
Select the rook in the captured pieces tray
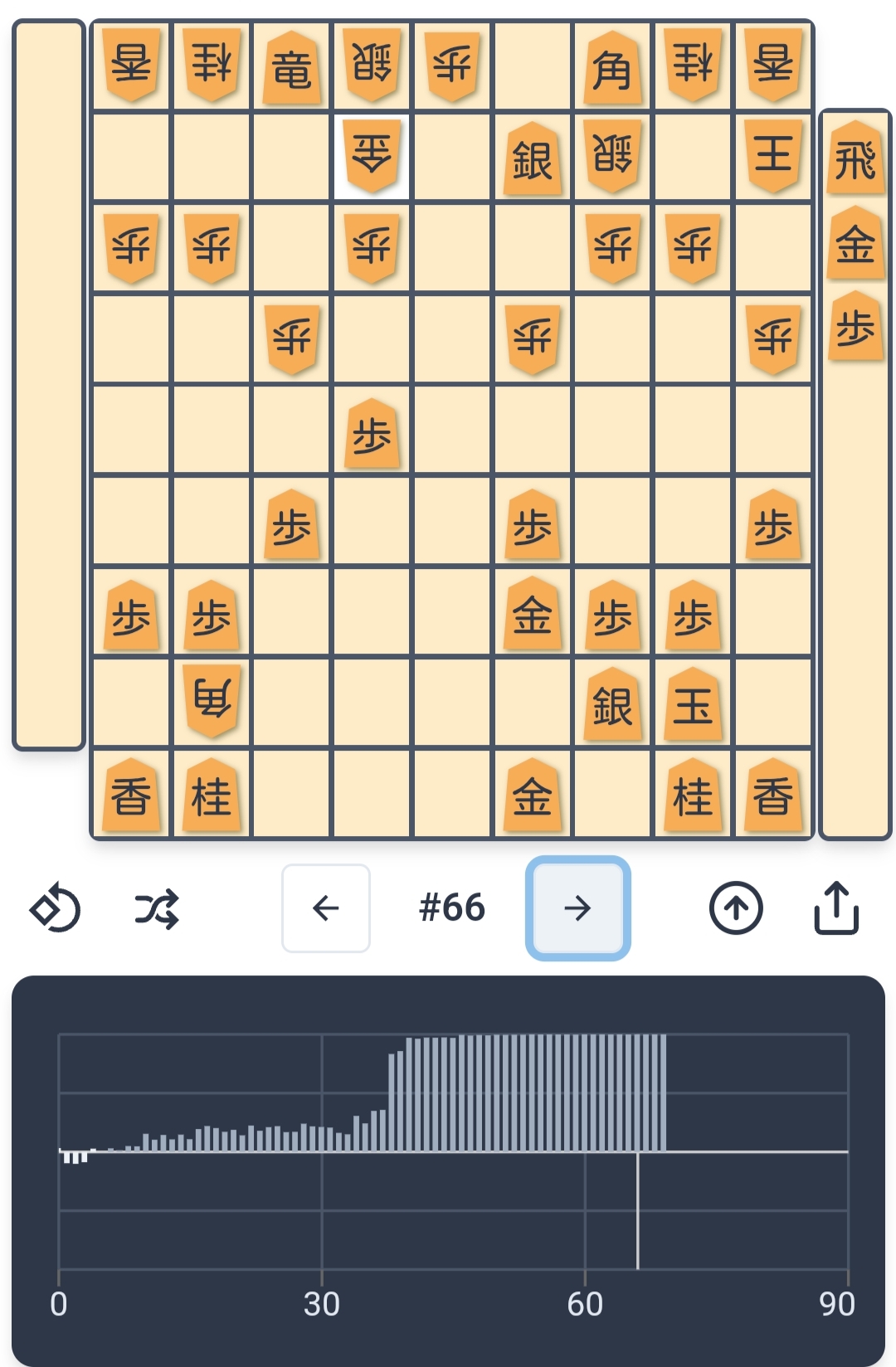pyautogui.click(x=855, y=158)
